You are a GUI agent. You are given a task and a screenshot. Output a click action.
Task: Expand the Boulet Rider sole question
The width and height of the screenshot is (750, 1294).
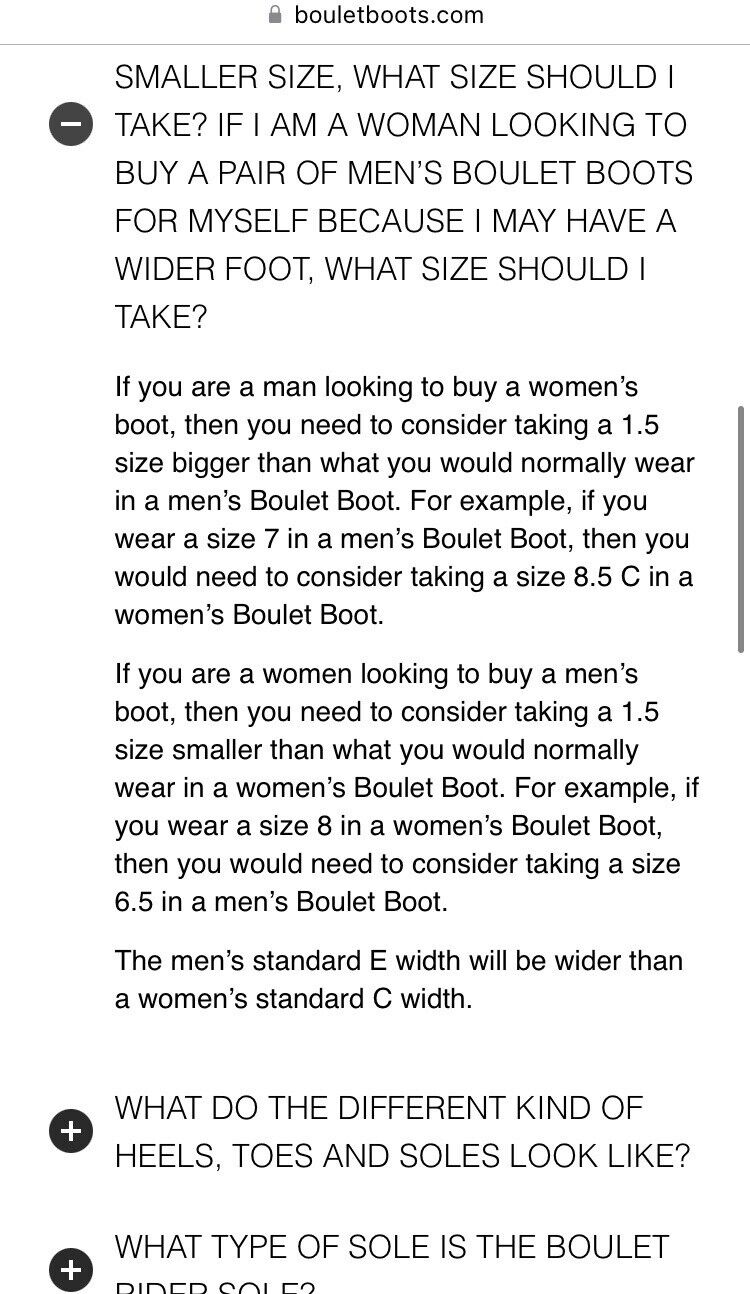pos(70,1270)
